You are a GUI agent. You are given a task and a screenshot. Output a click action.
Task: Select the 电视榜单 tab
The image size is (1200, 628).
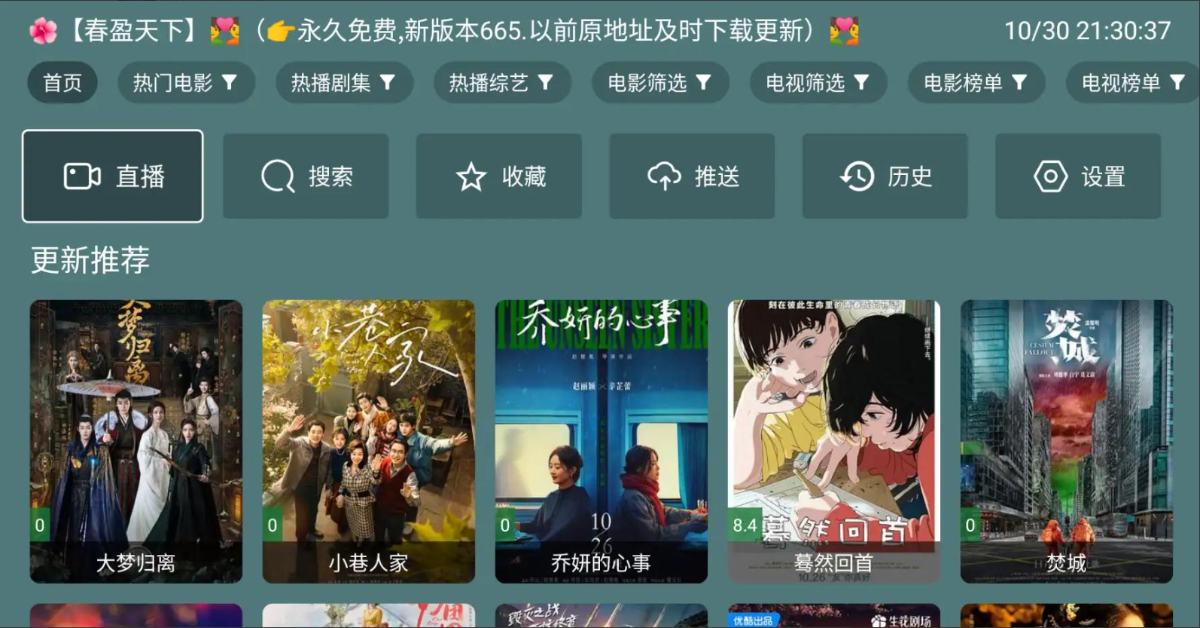coord(1132,83)
